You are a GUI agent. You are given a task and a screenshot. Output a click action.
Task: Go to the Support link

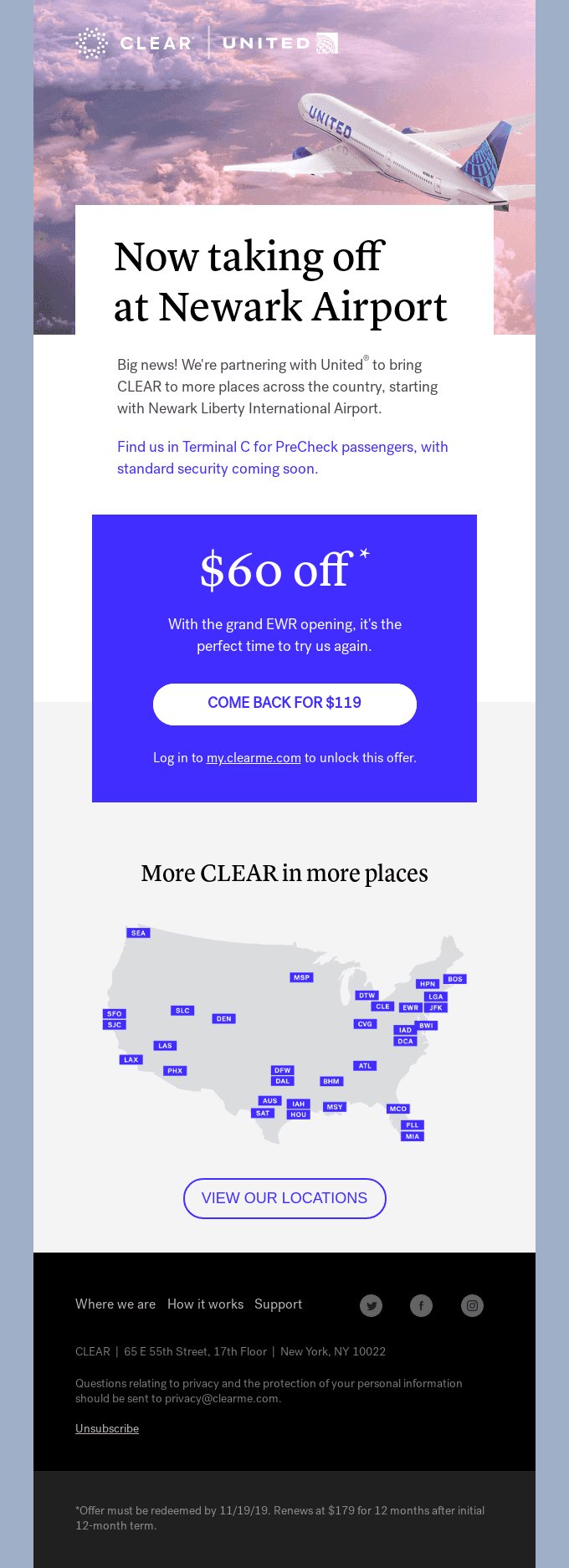tap(278, 1304)
